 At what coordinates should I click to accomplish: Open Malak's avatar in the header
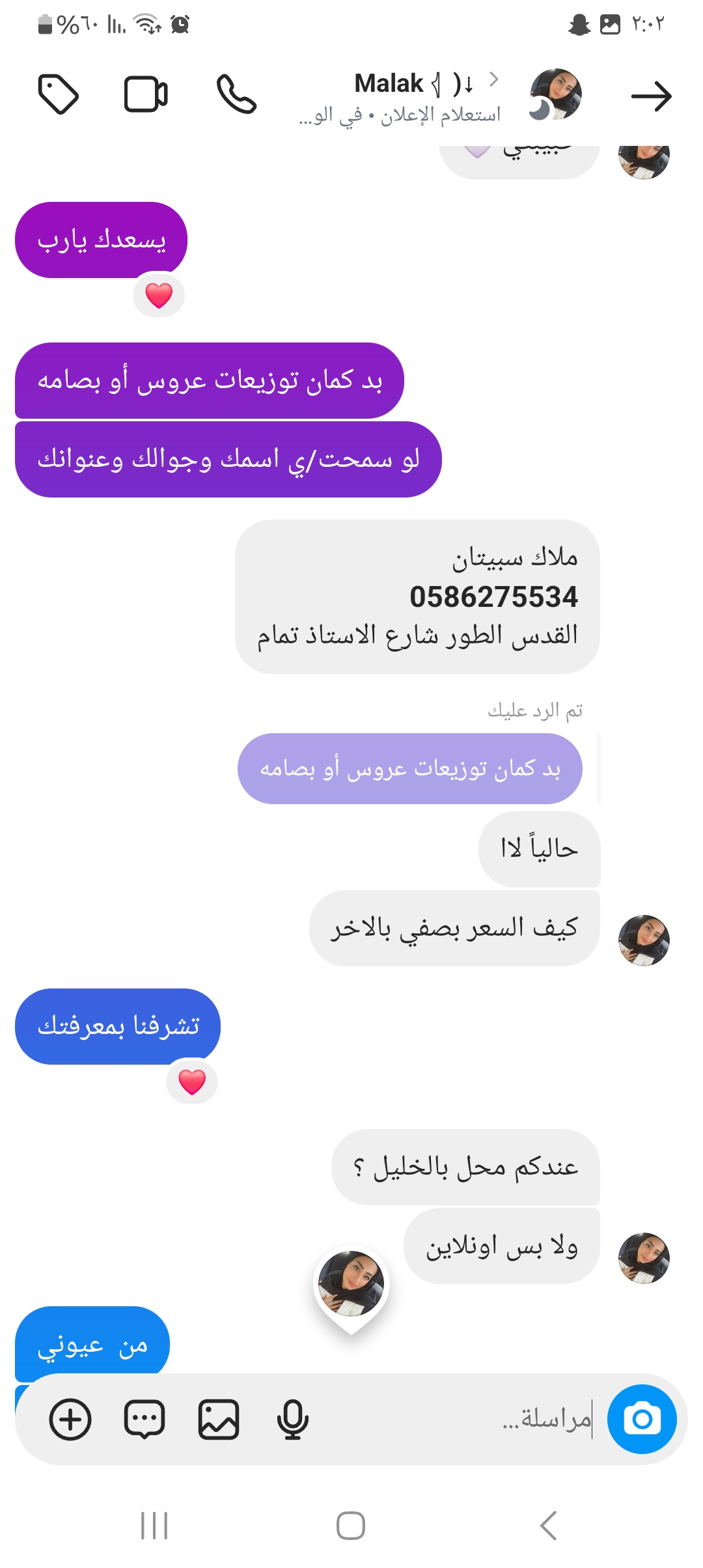(556, 94)
